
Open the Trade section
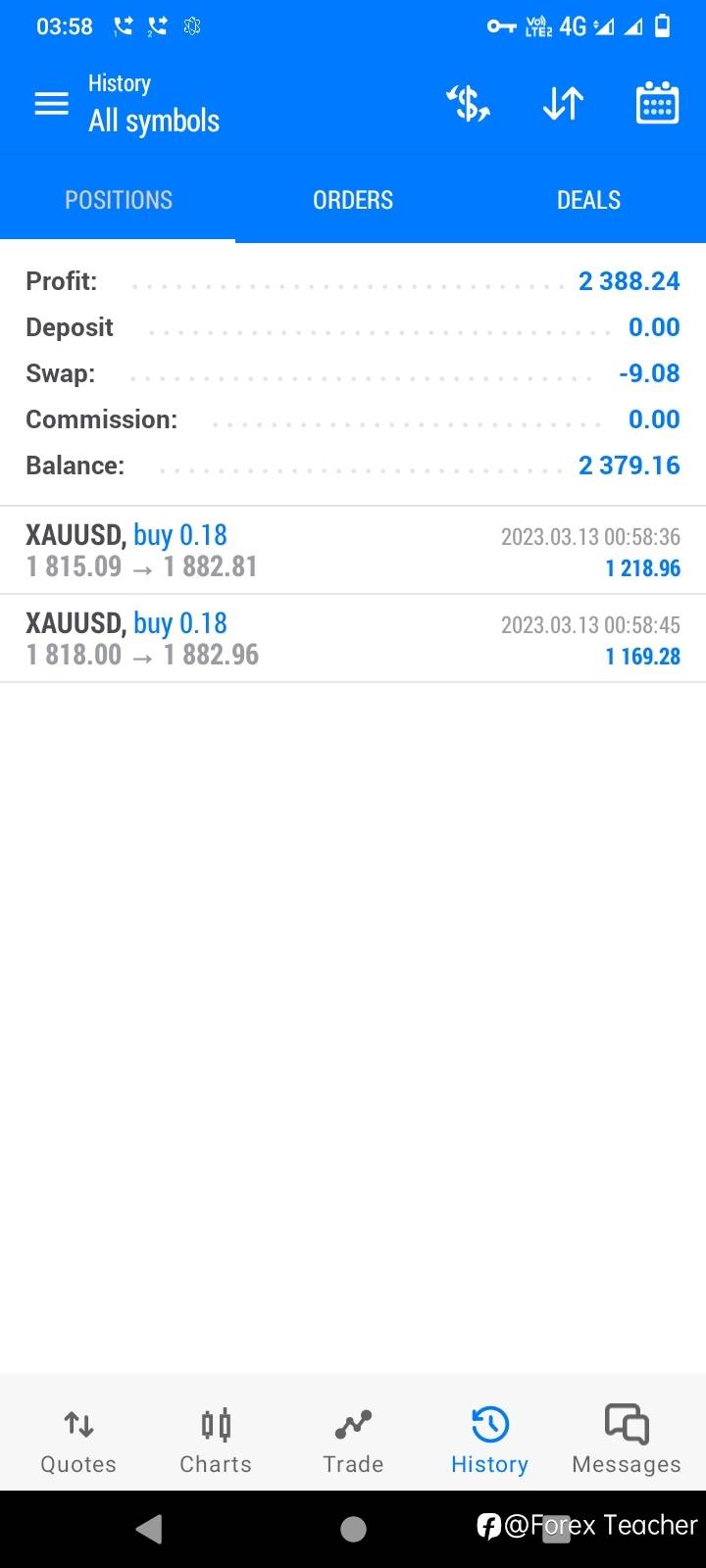pos(353,1441)
